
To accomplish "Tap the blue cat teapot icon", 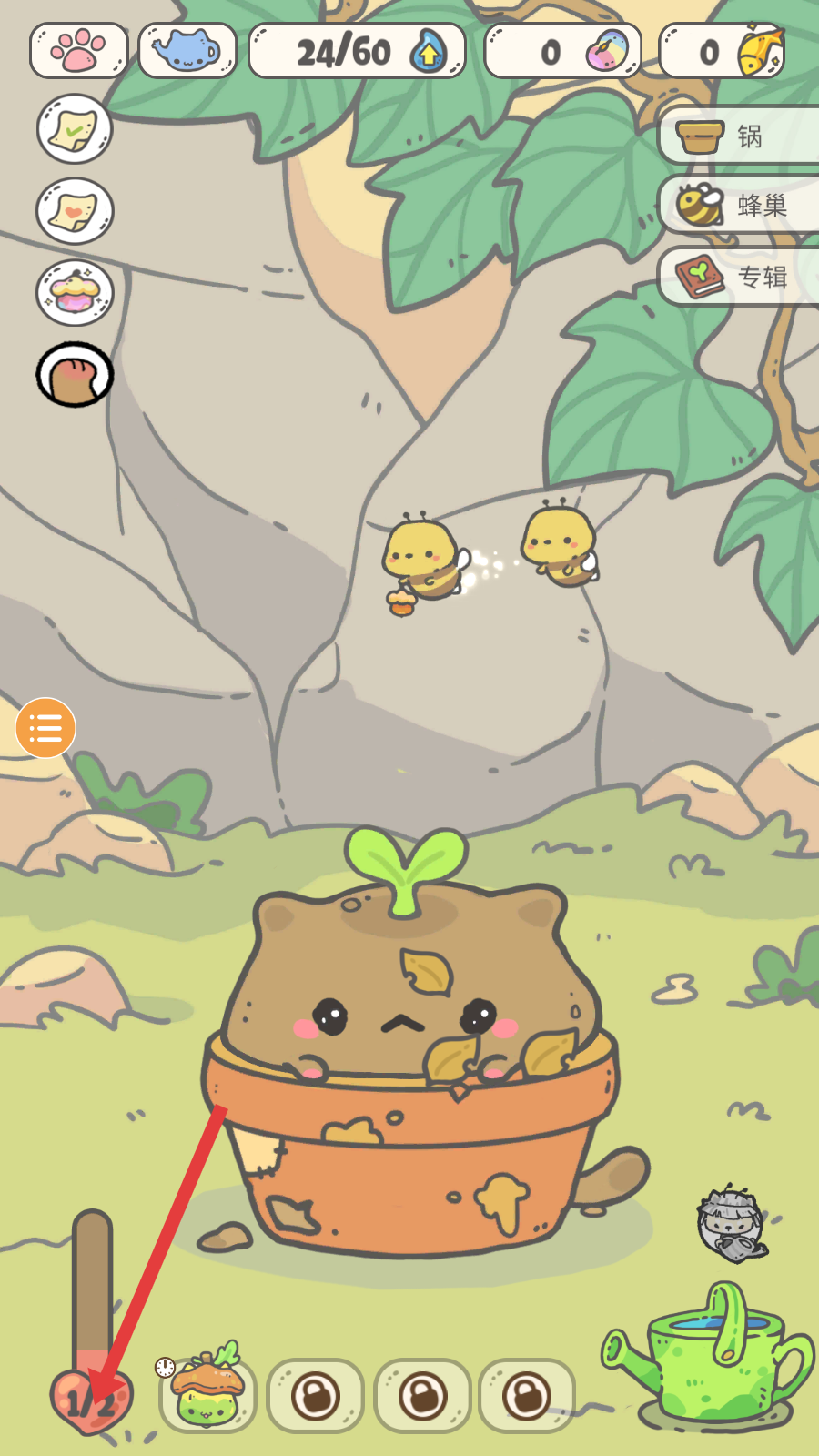I will 187,51.
